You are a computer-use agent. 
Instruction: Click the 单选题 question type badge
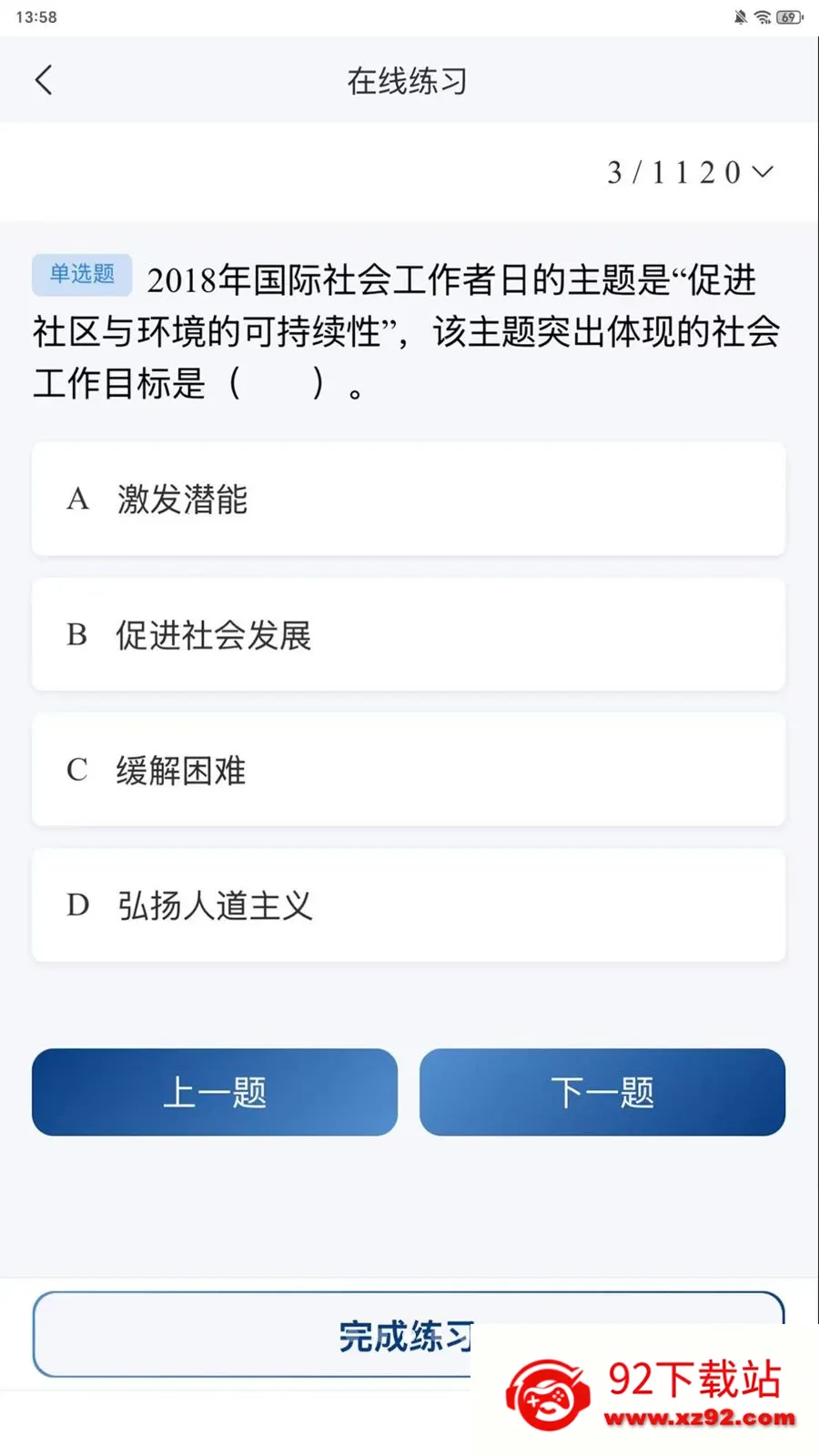click(81, 273)
